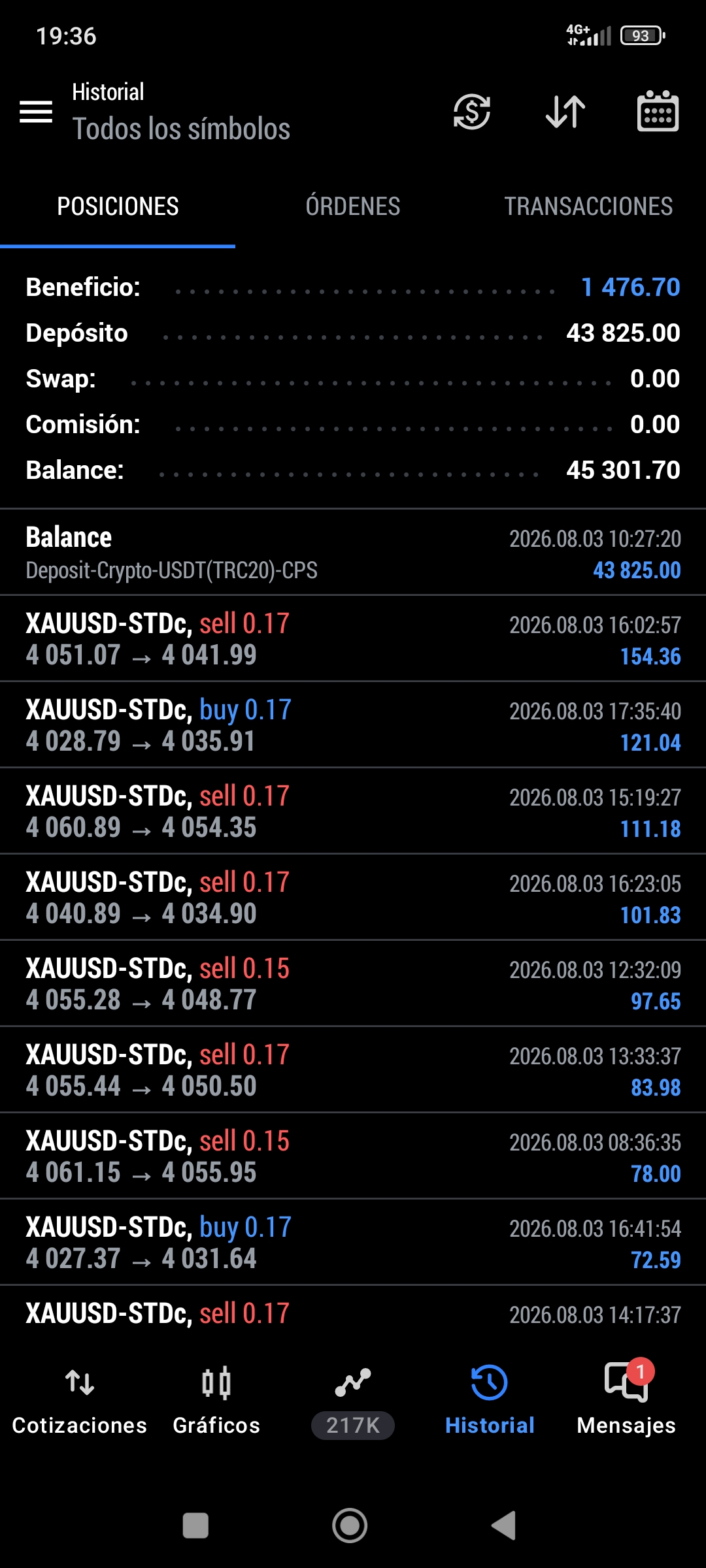Viewport: 706px width, 1568px height.
Task: Open the calendar date range picker
Action: pos(658,112)
